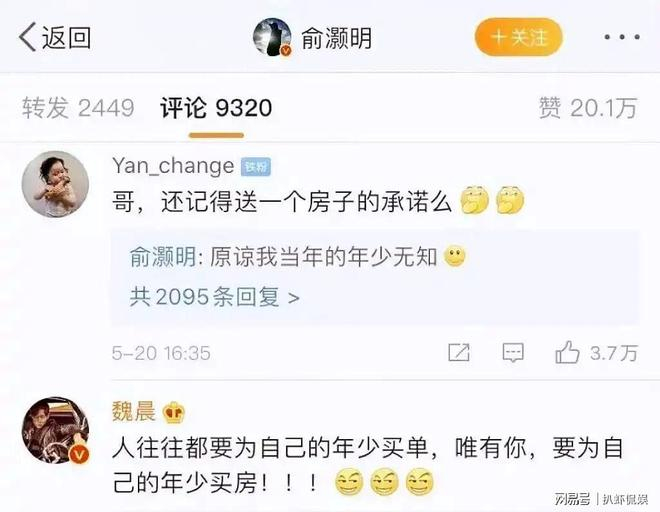Open Yan_change's profile avatar
660x512 pixels.
coord(55,184)
